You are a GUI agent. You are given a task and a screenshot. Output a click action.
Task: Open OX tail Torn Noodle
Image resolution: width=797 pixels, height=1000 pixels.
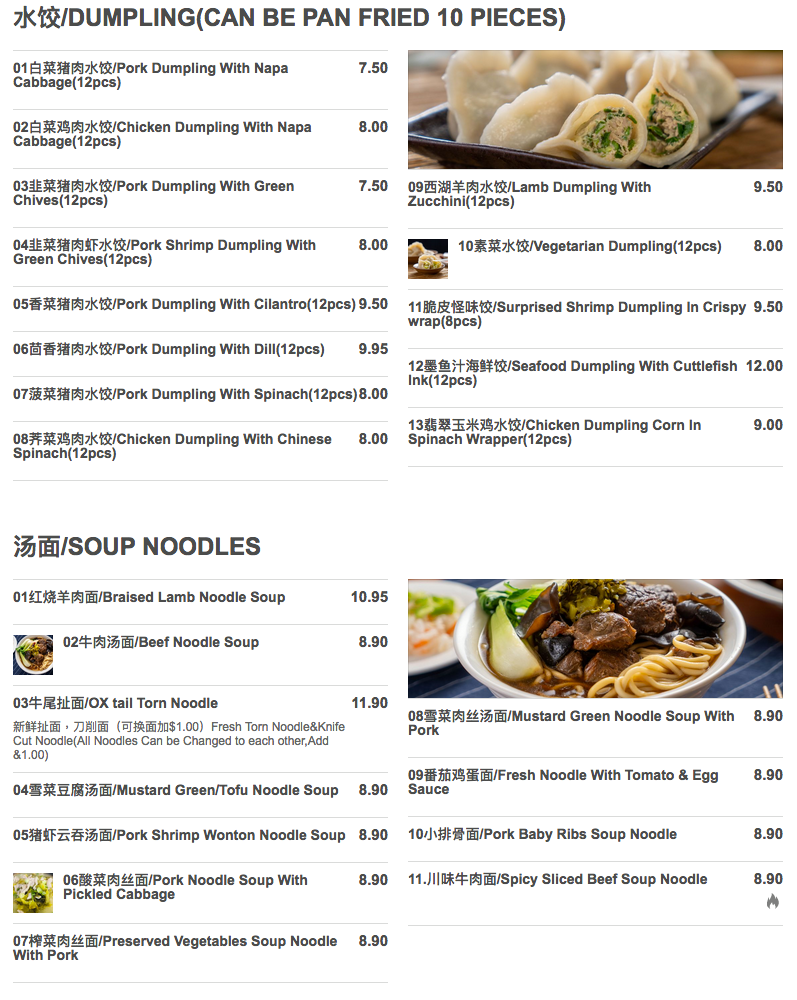(115, 703)
